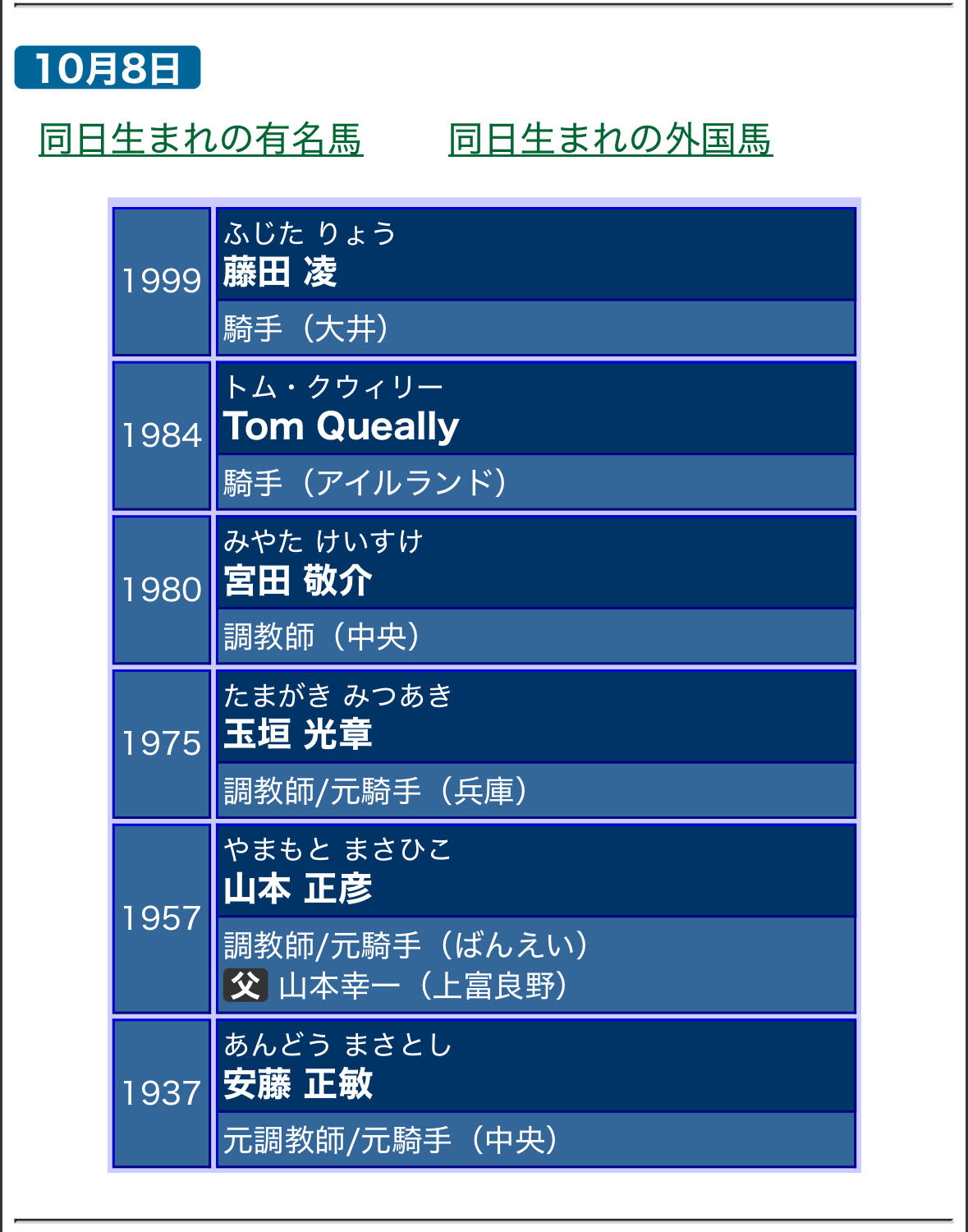Open the 同日生まれの有名馬 link
The height and width of the screenshot is (1232, 968).
pyautogui.click(x=201, y=139)
